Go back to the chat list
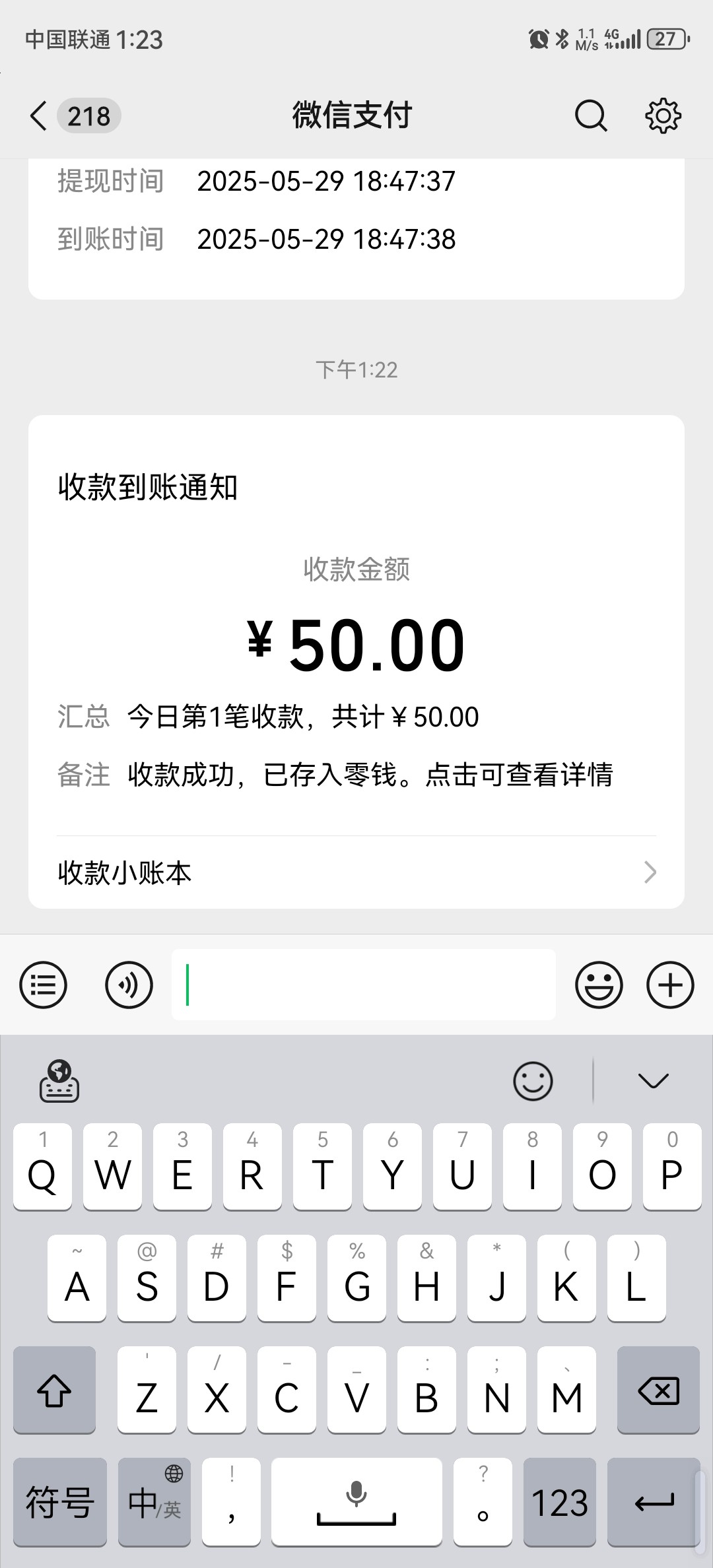Screen dimensions: 713x1568 [x=40, y=116]
